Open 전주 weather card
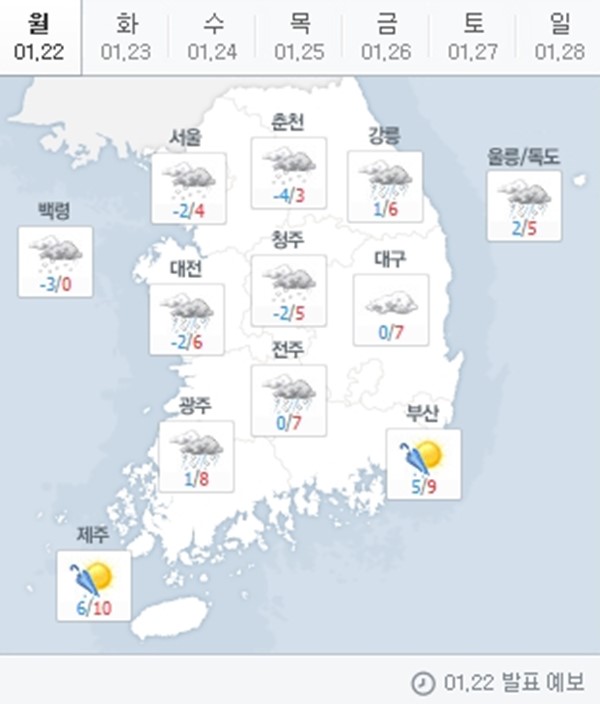The image size is (600, 704). (288, 400)
